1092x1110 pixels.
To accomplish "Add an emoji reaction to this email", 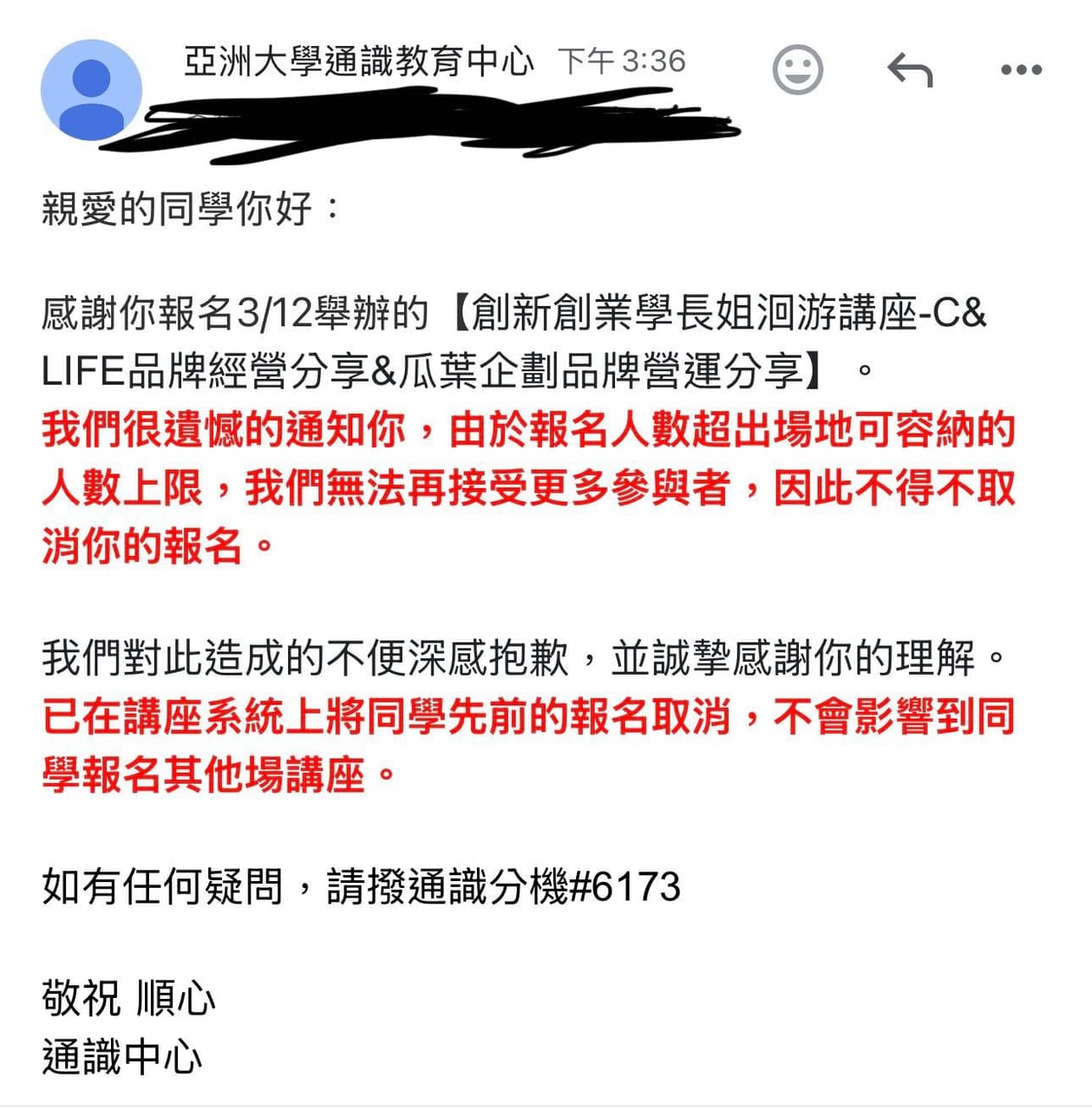I will tap(797, 69).
